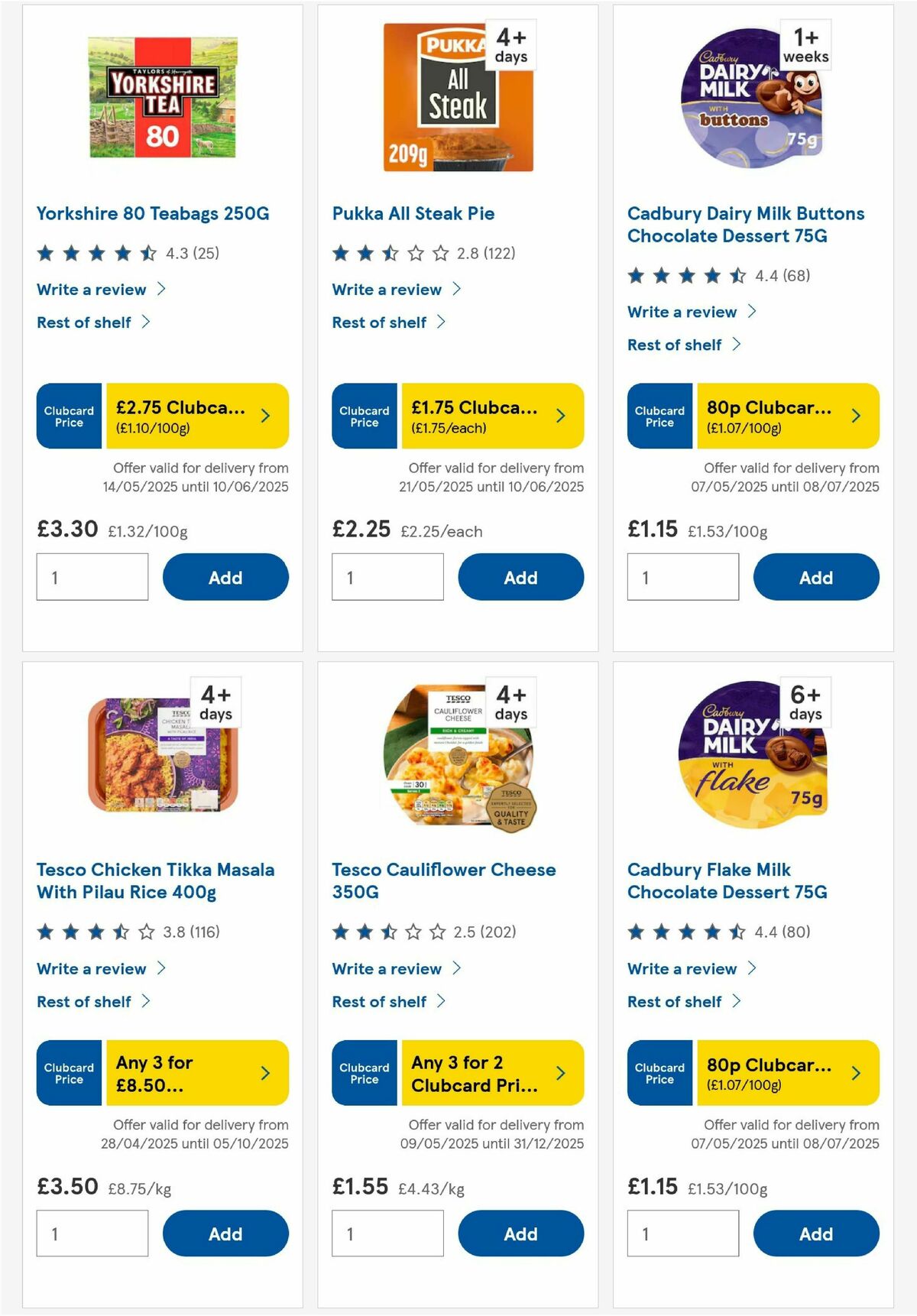Open Rest of shelf for Pukka All Steak Pie
Screen dimensions: 917x1316
382,322
